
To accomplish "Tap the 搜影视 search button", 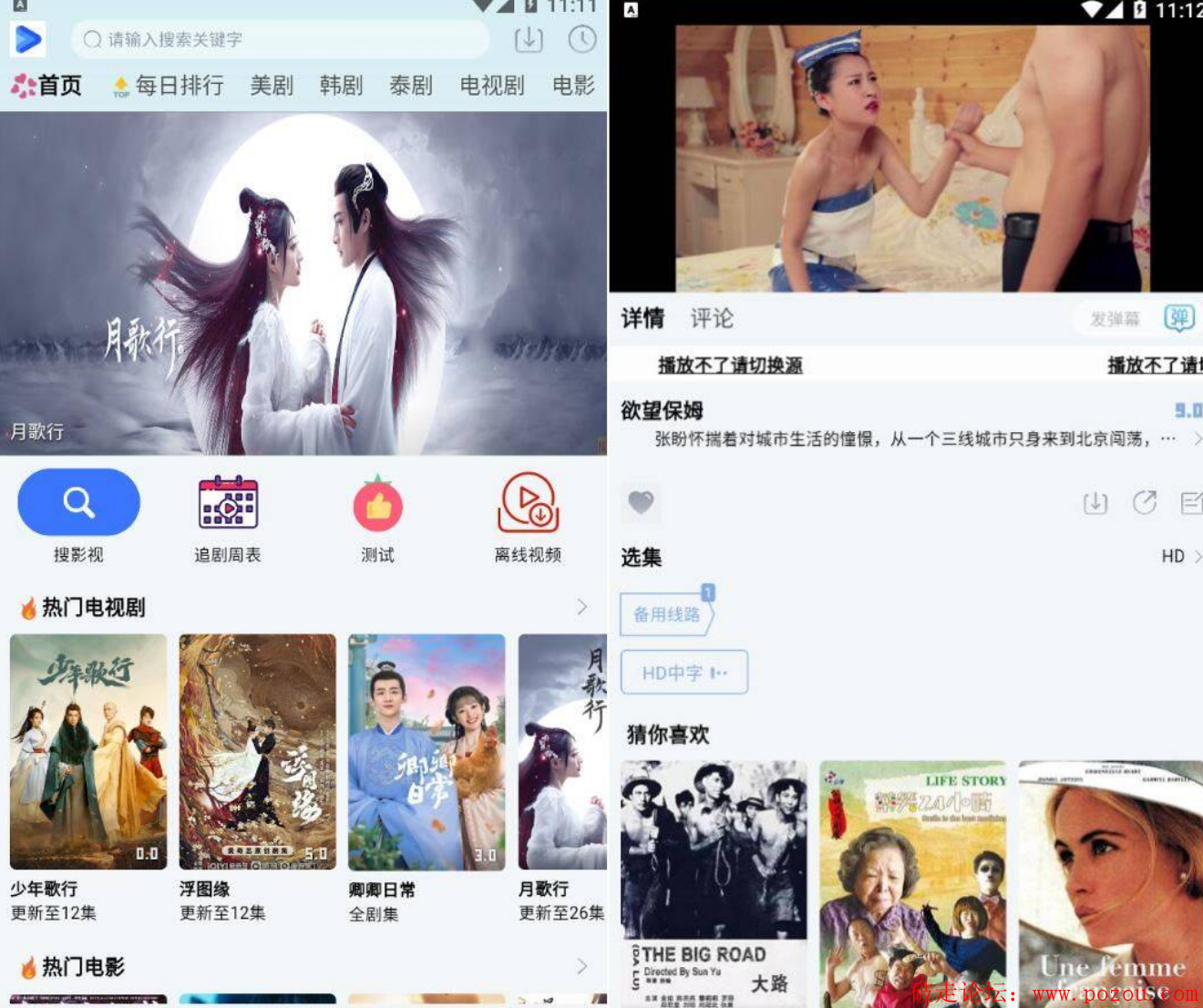I will tap(78, 503).
